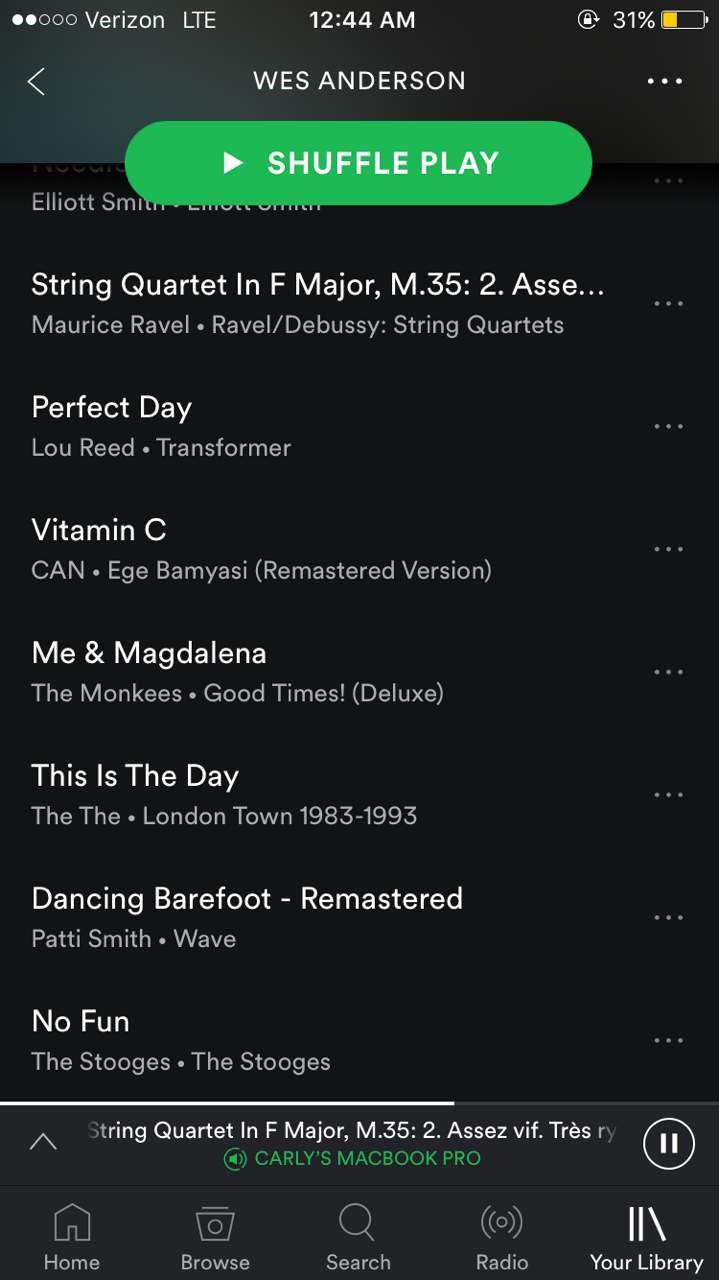Open options for Dancing Barefoot - Remastered
The height and width of the screenshot is (1280, 719).
(668, 917)
